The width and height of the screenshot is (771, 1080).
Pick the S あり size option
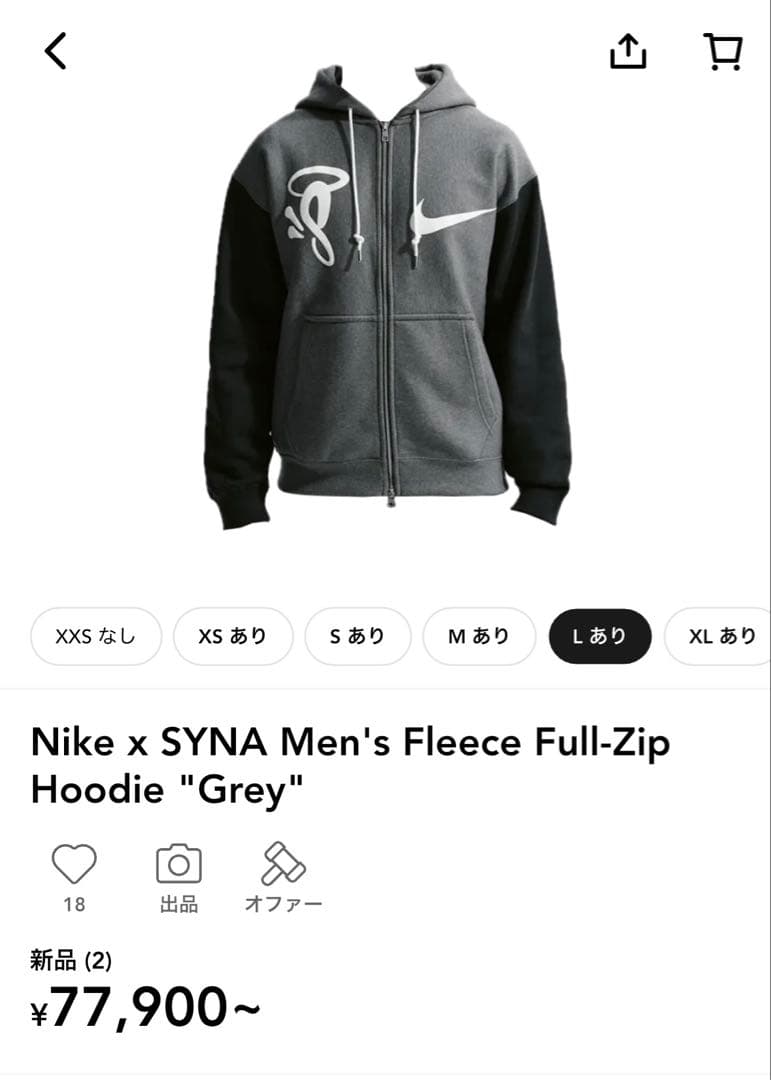(x=357, y=636)
